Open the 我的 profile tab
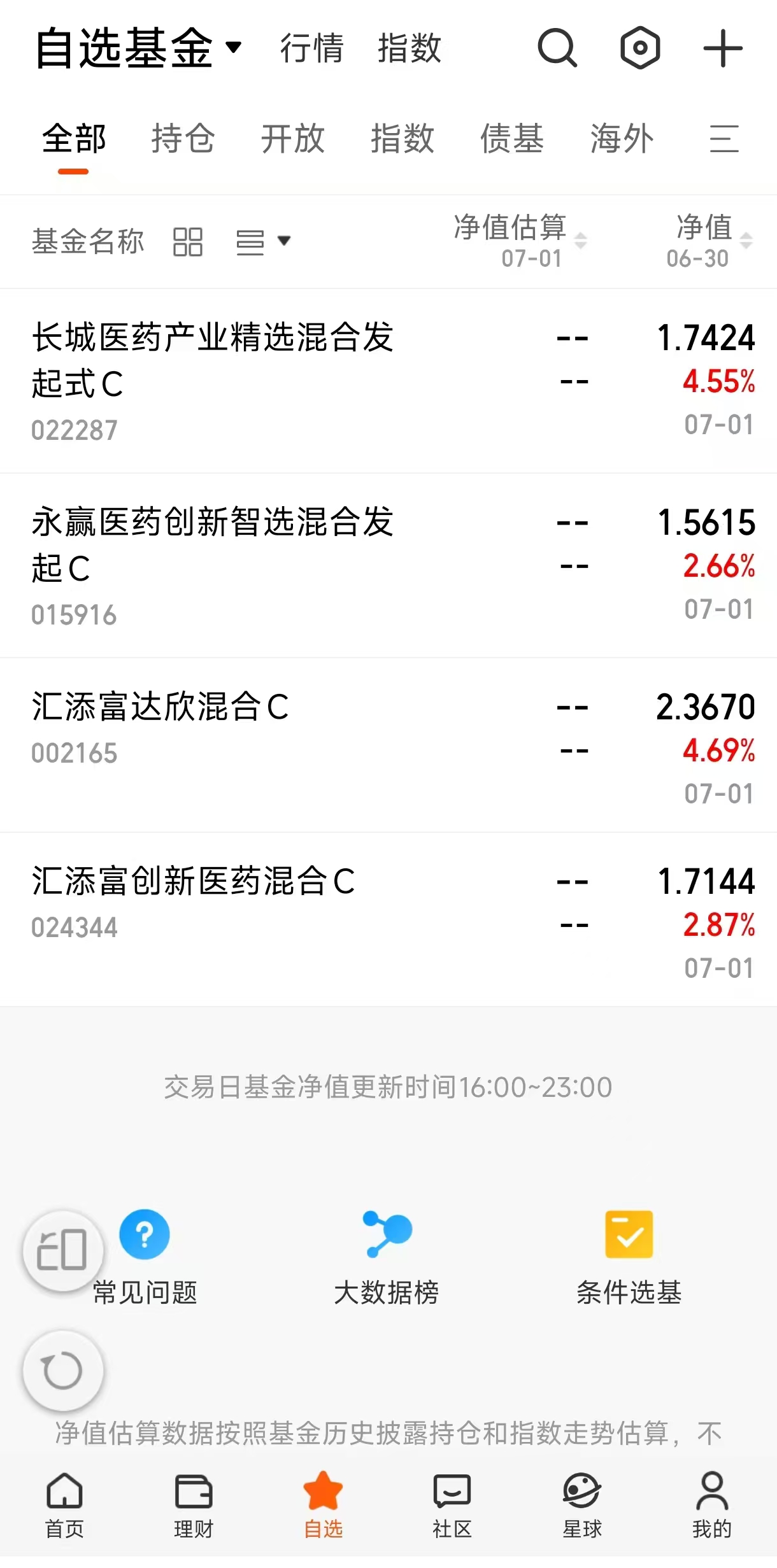This screenshot has height=1568, width=777. pyautogui.click(x=712, y=1506)
